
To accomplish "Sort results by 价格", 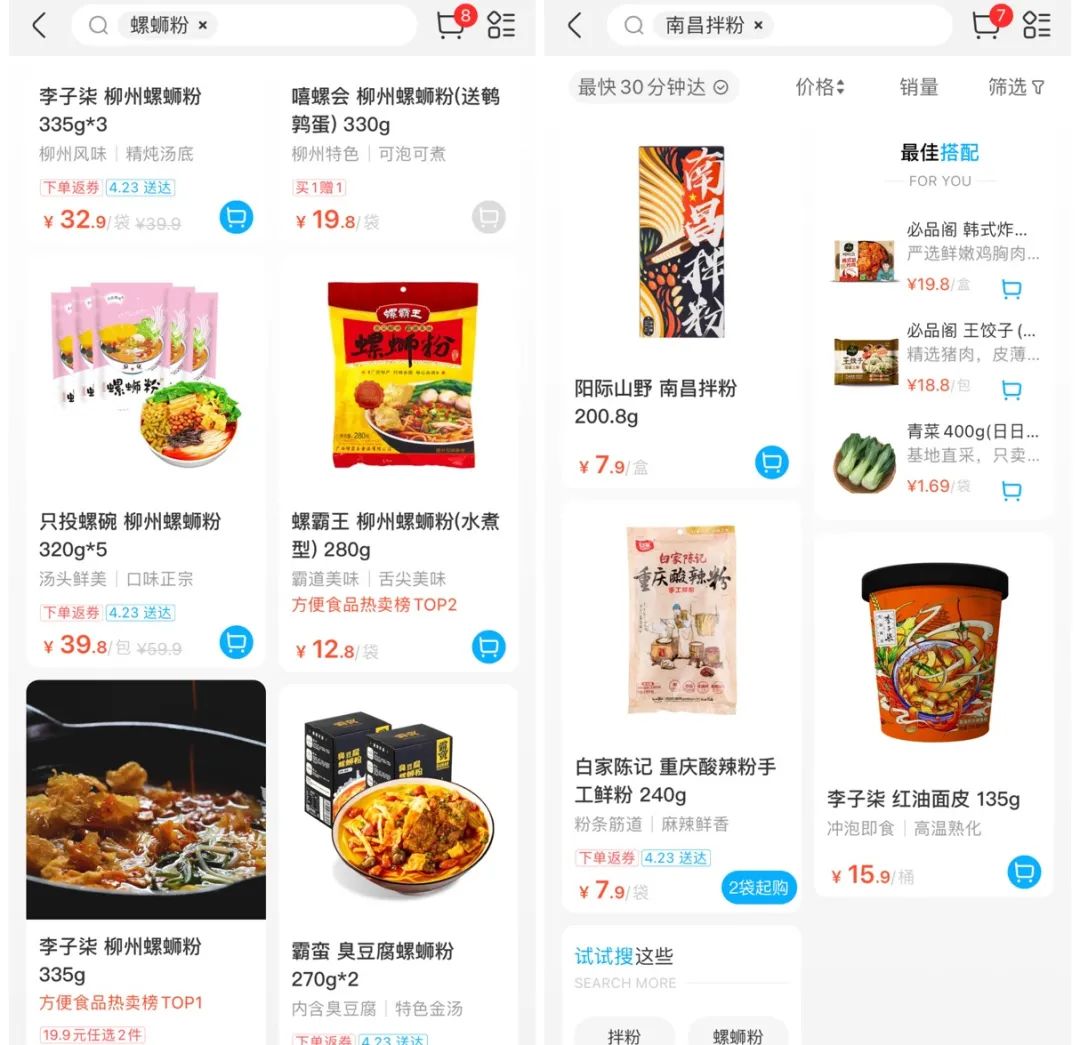I will [819, 87].
